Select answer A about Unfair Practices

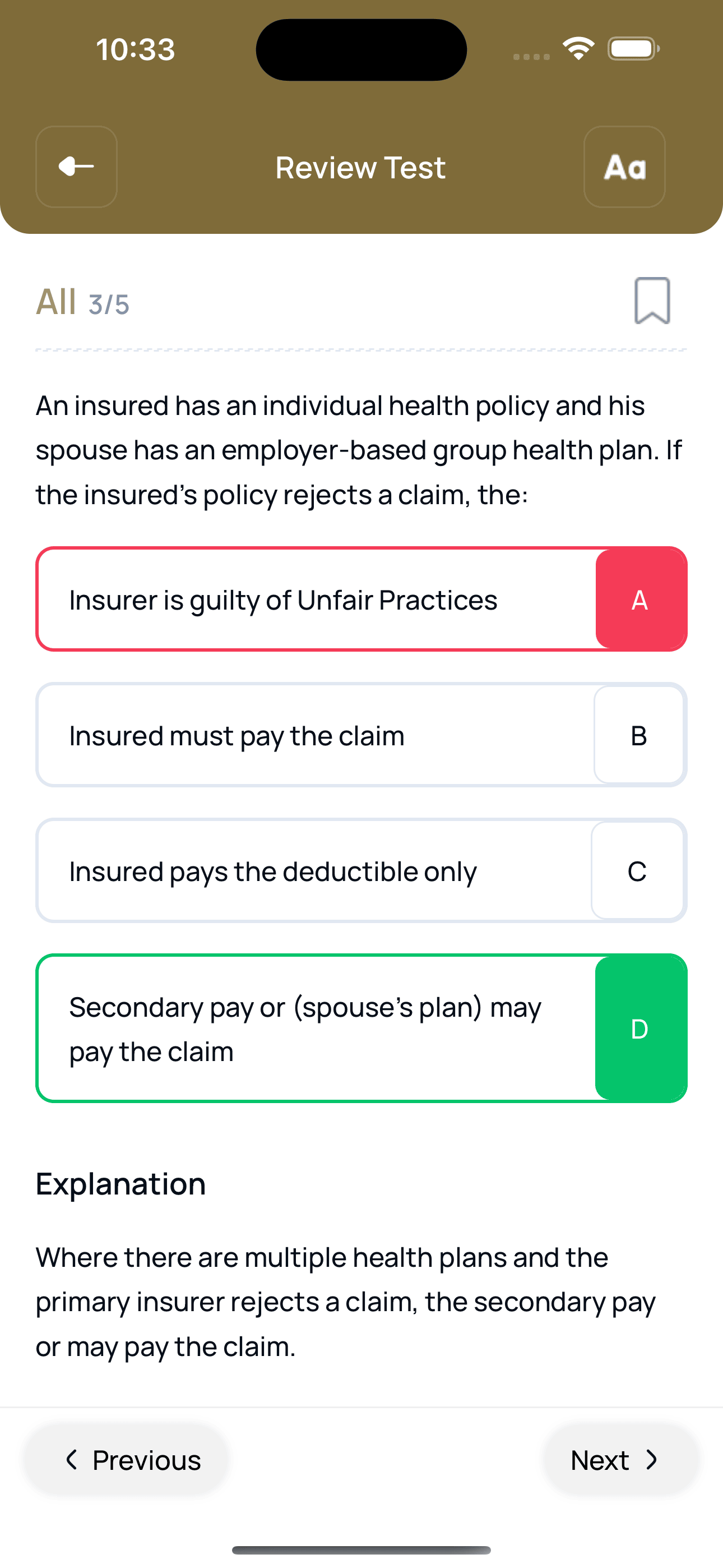361,599
